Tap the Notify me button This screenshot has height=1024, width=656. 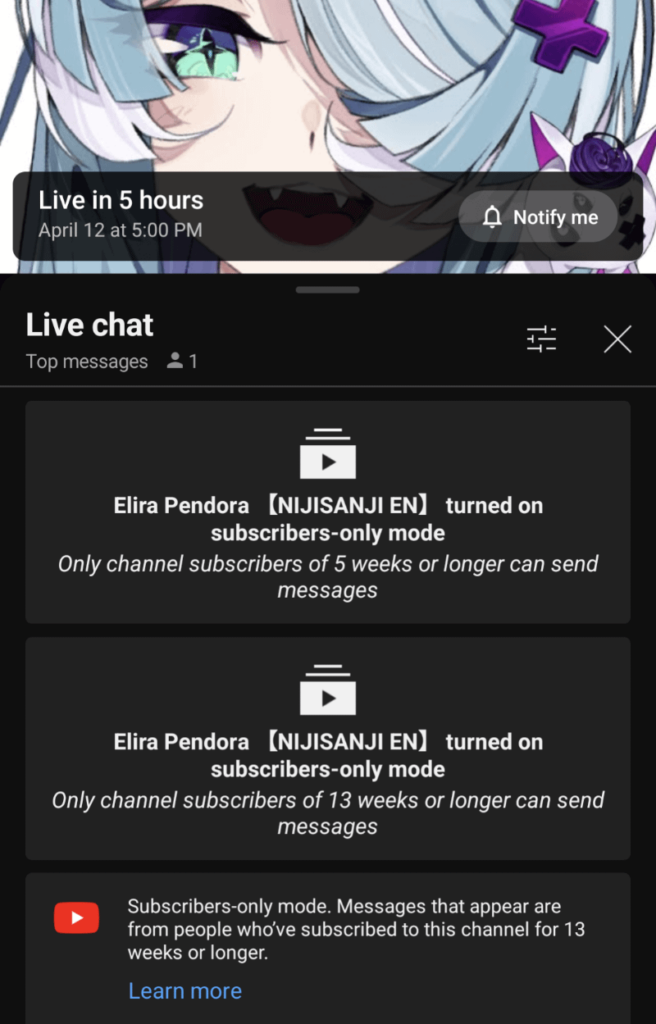click(x=539, y=217)
